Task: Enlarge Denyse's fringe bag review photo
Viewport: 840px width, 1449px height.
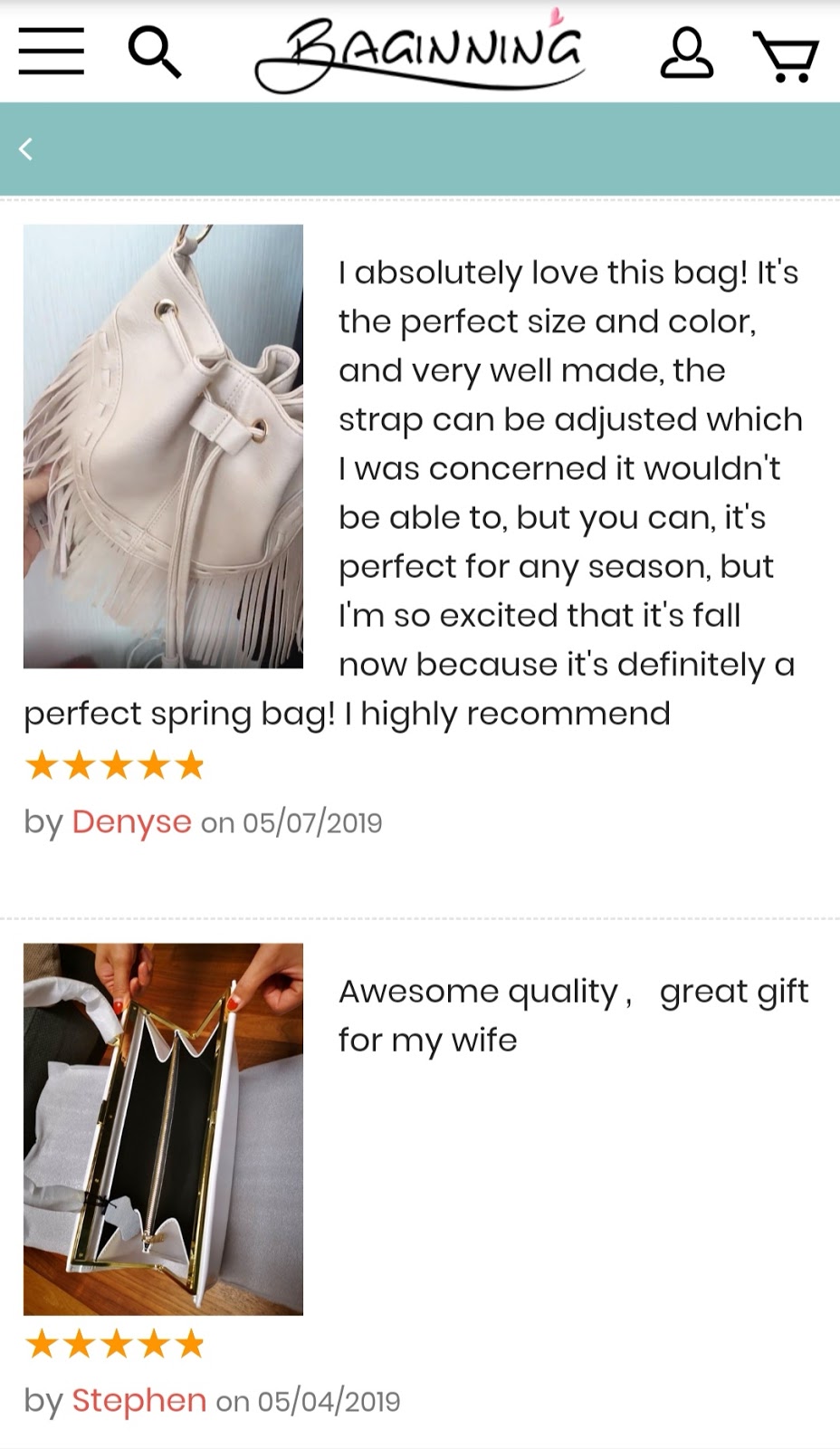Action: [x=163, y=446]
